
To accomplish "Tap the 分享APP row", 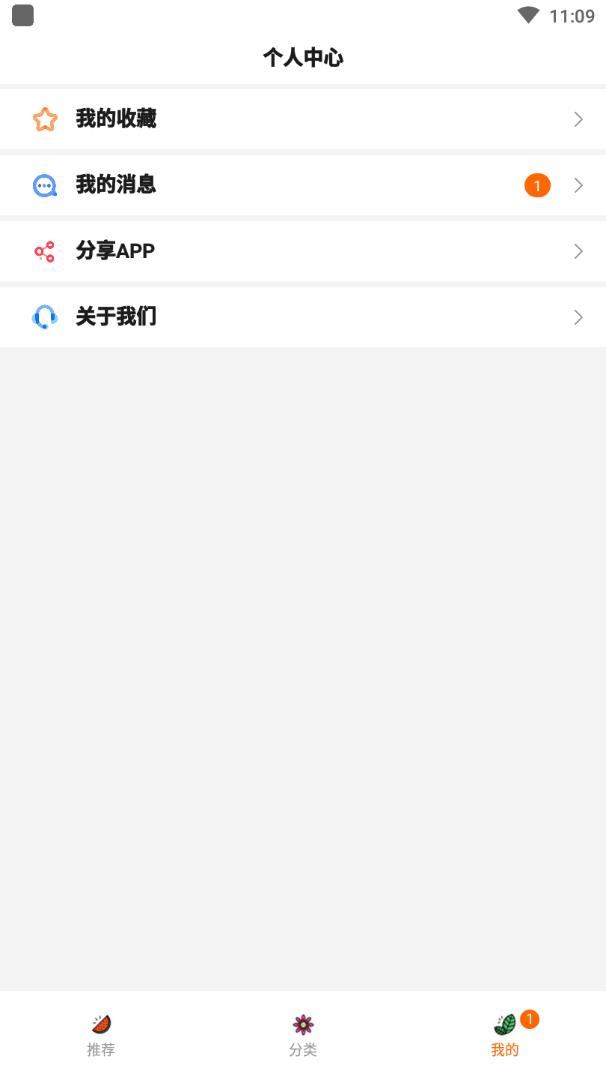I will click(303, 251).
